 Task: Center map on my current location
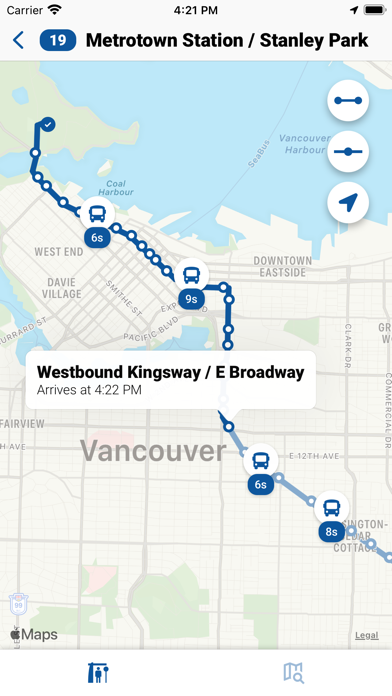pos(348,202)
